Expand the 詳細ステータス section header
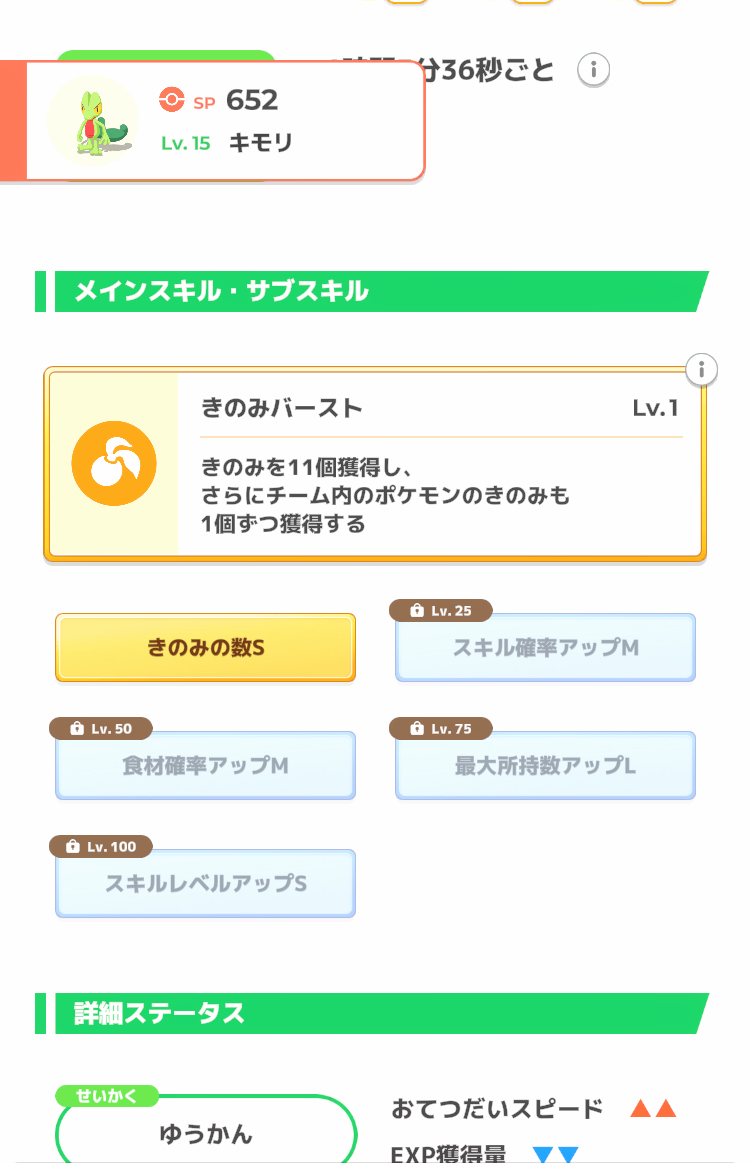The height and width of the screenshot is (1163, 750). pyautogui.click(x=150, y=1013)
